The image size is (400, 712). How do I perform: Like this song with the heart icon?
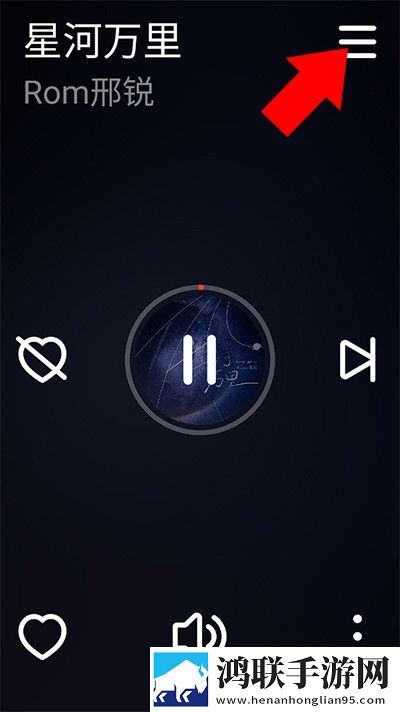point(42,636)
